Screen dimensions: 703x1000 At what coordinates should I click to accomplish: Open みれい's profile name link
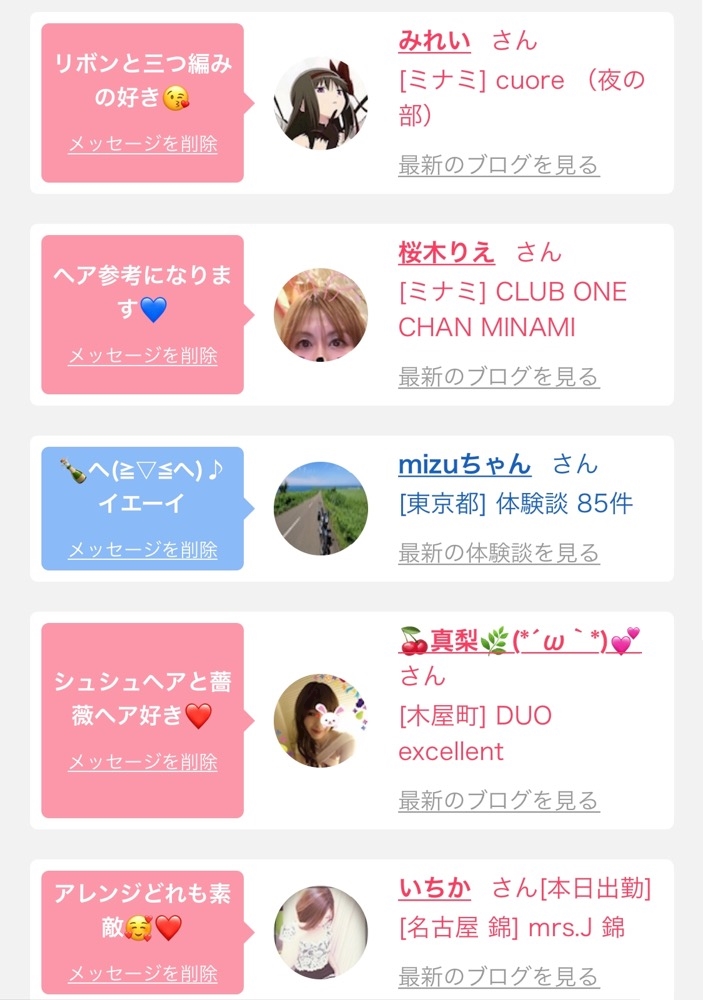(x=434, y=41)
